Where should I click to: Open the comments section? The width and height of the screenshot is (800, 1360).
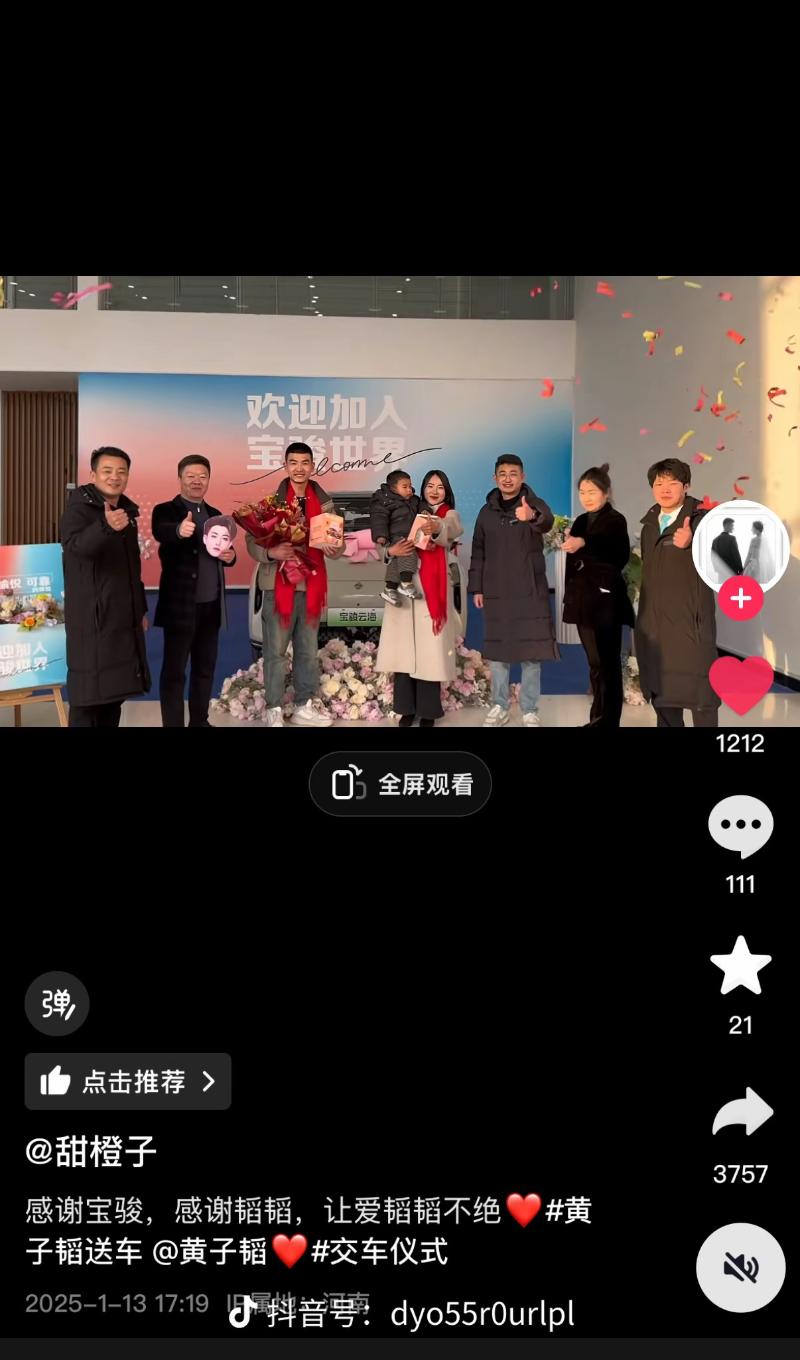(x=740, y=826)
